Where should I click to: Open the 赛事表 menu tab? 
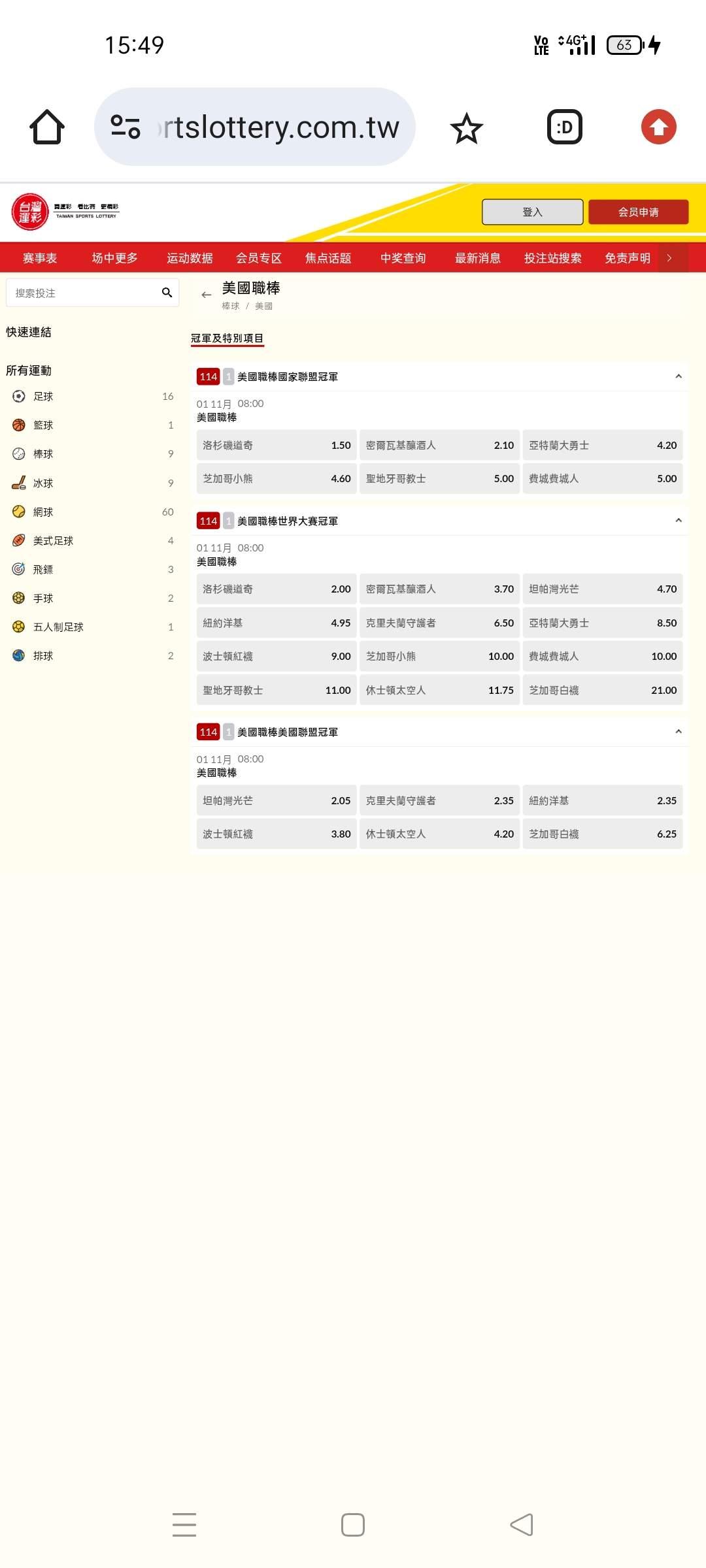40,258
